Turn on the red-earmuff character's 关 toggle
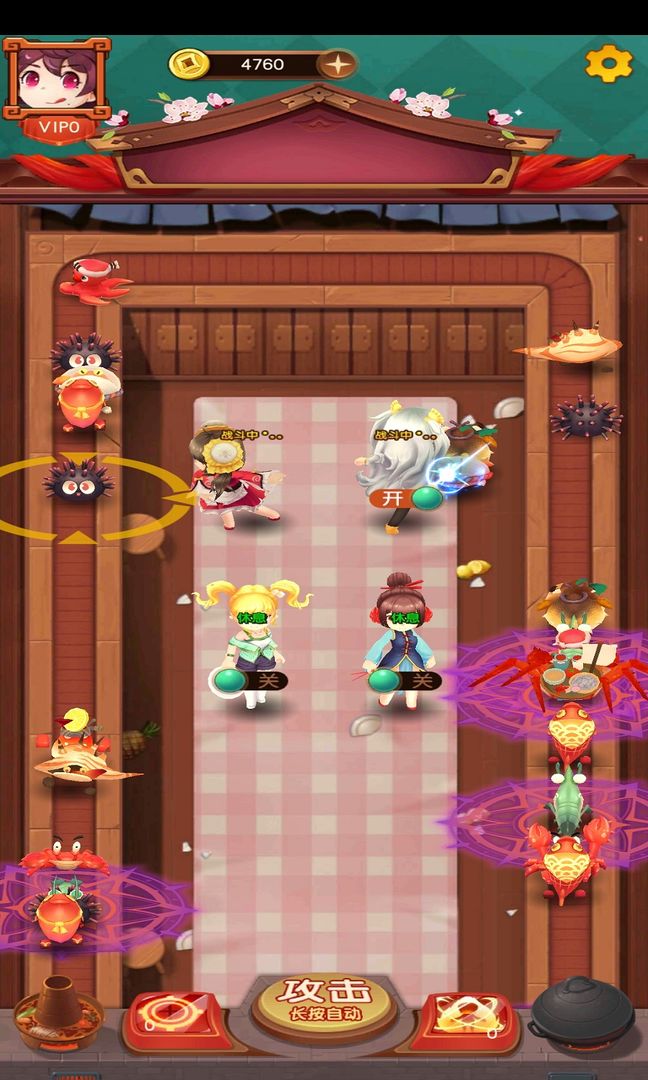The image size is (648, 1080). coord(404,681)
